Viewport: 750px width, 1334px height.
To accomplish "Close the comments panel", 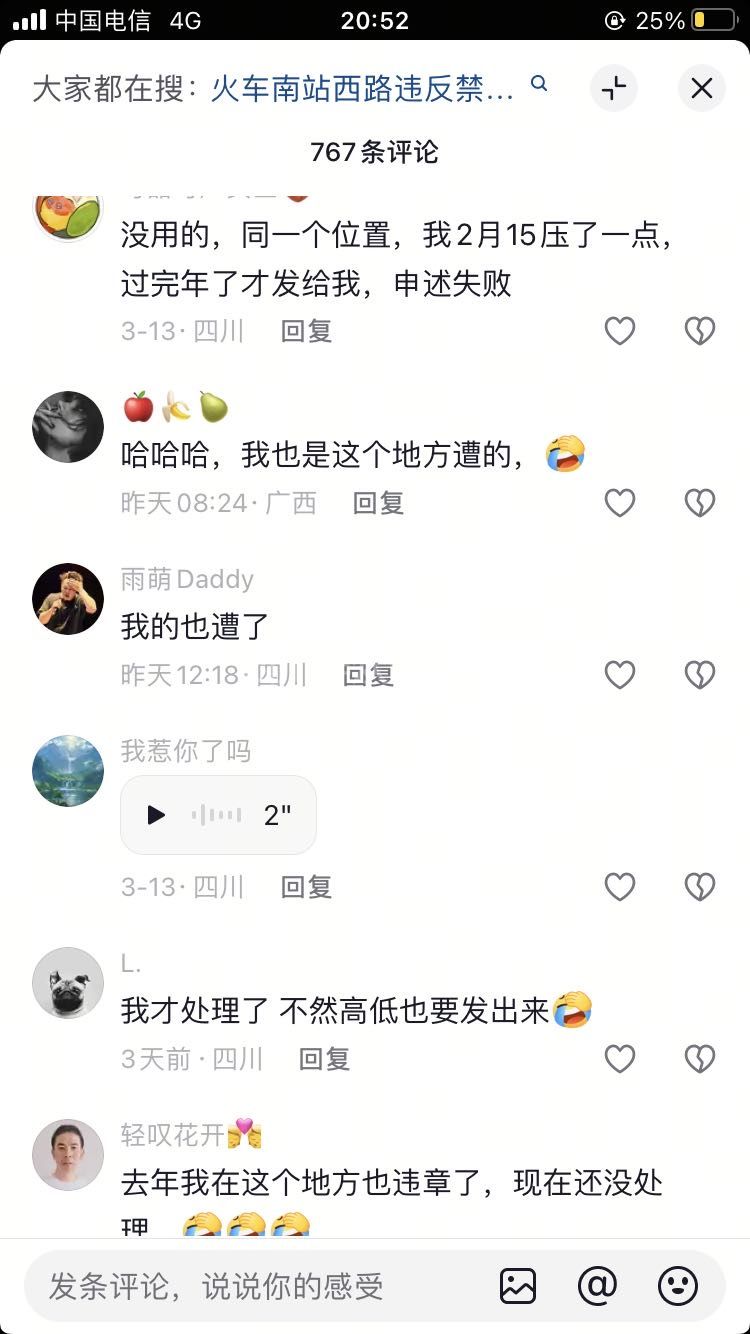I will [702, 88].
